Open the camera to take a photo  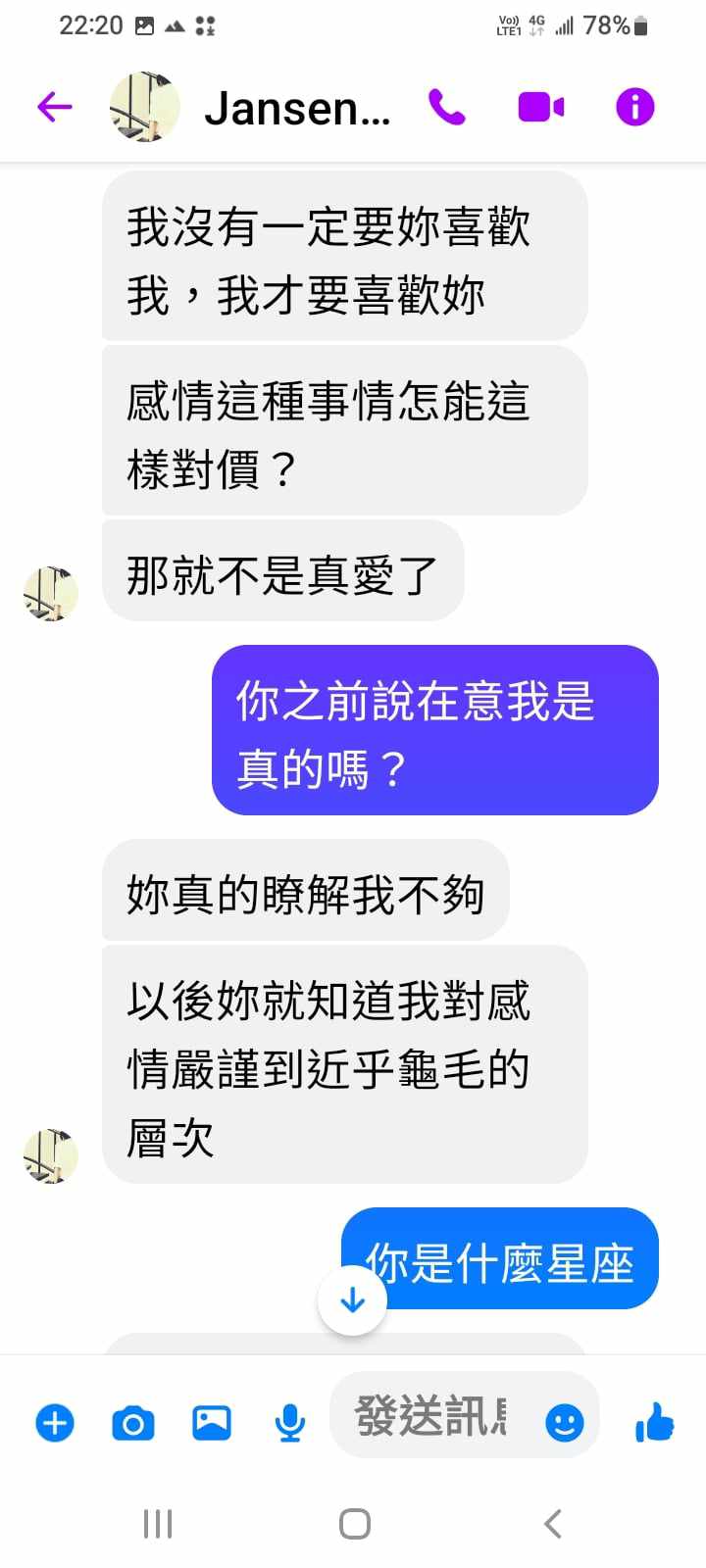coord(133,1422)
